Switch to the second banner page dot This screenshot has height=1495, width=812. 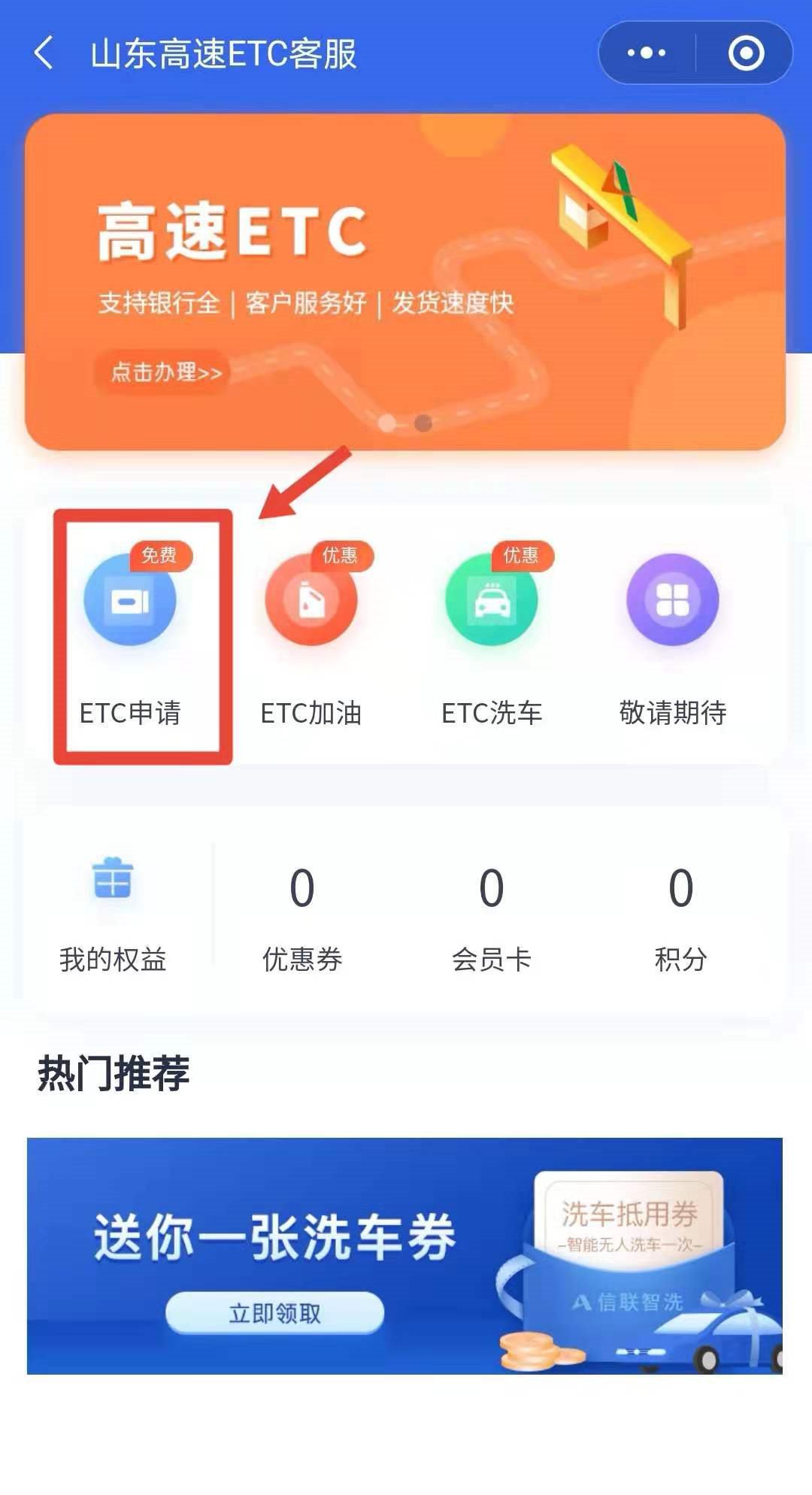click(x=423, y=423)
